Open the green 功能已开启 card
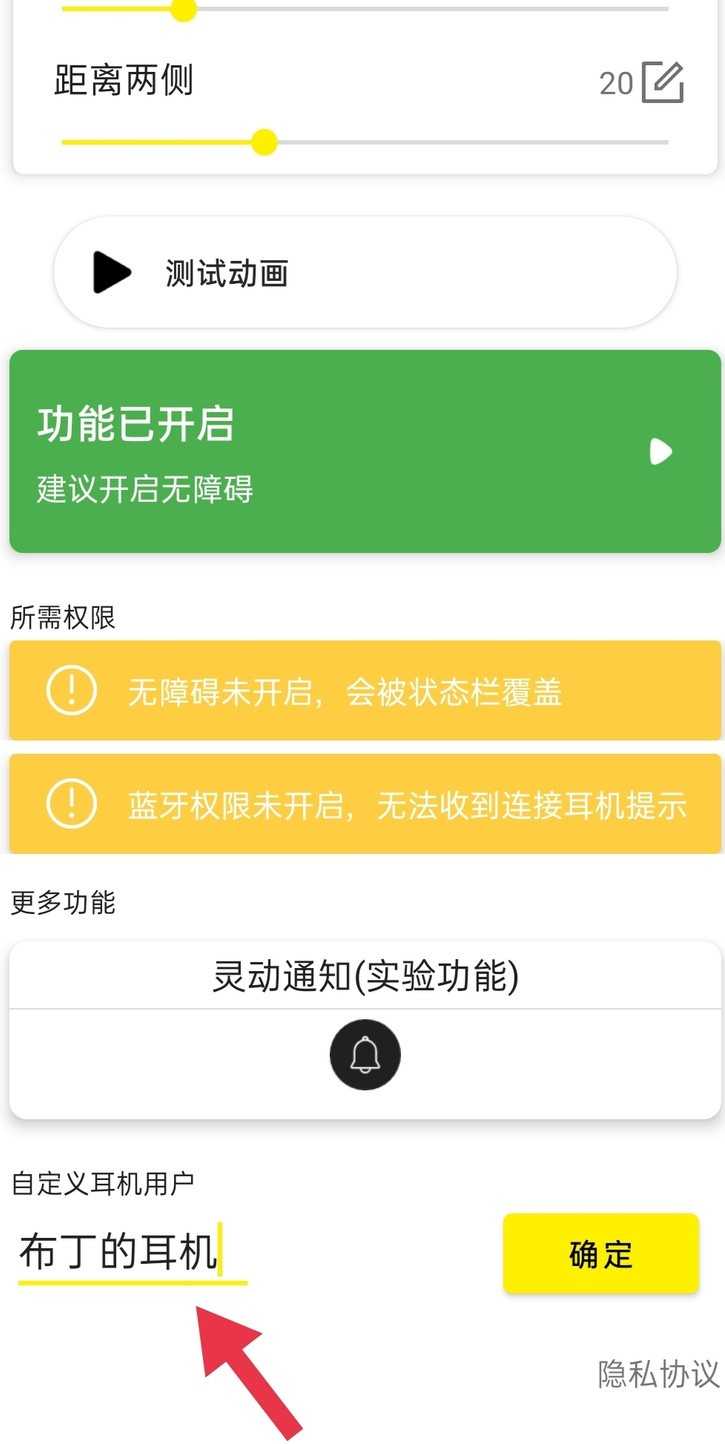 365,451
